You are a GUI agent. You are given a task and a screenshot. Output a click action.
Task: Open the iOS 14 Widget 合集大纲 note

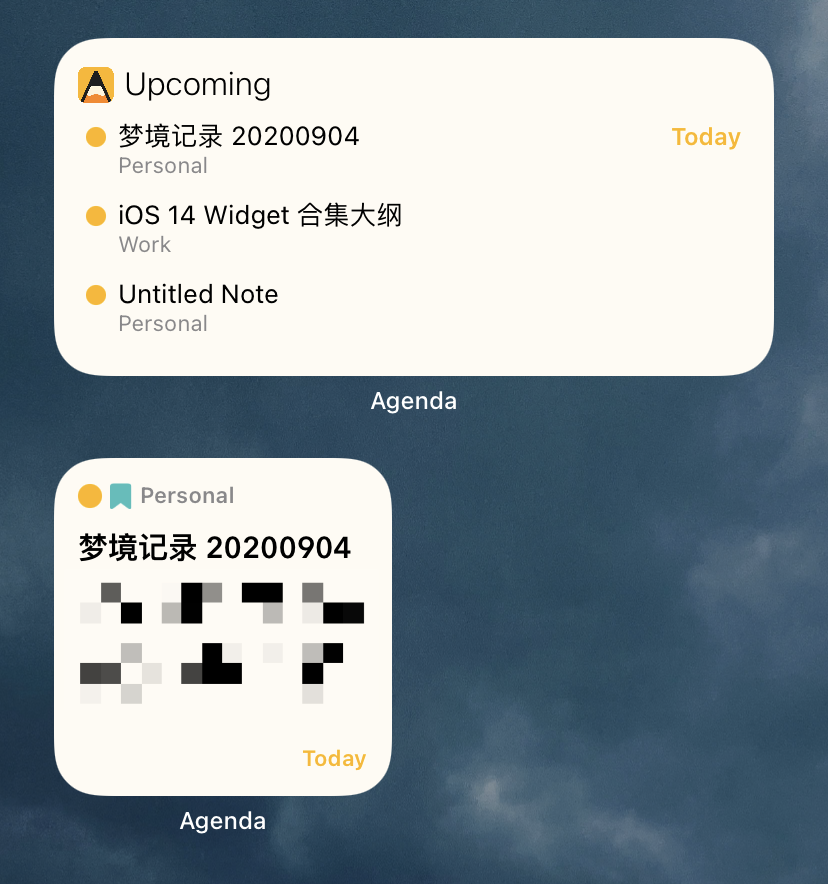[x=413, y=229]
